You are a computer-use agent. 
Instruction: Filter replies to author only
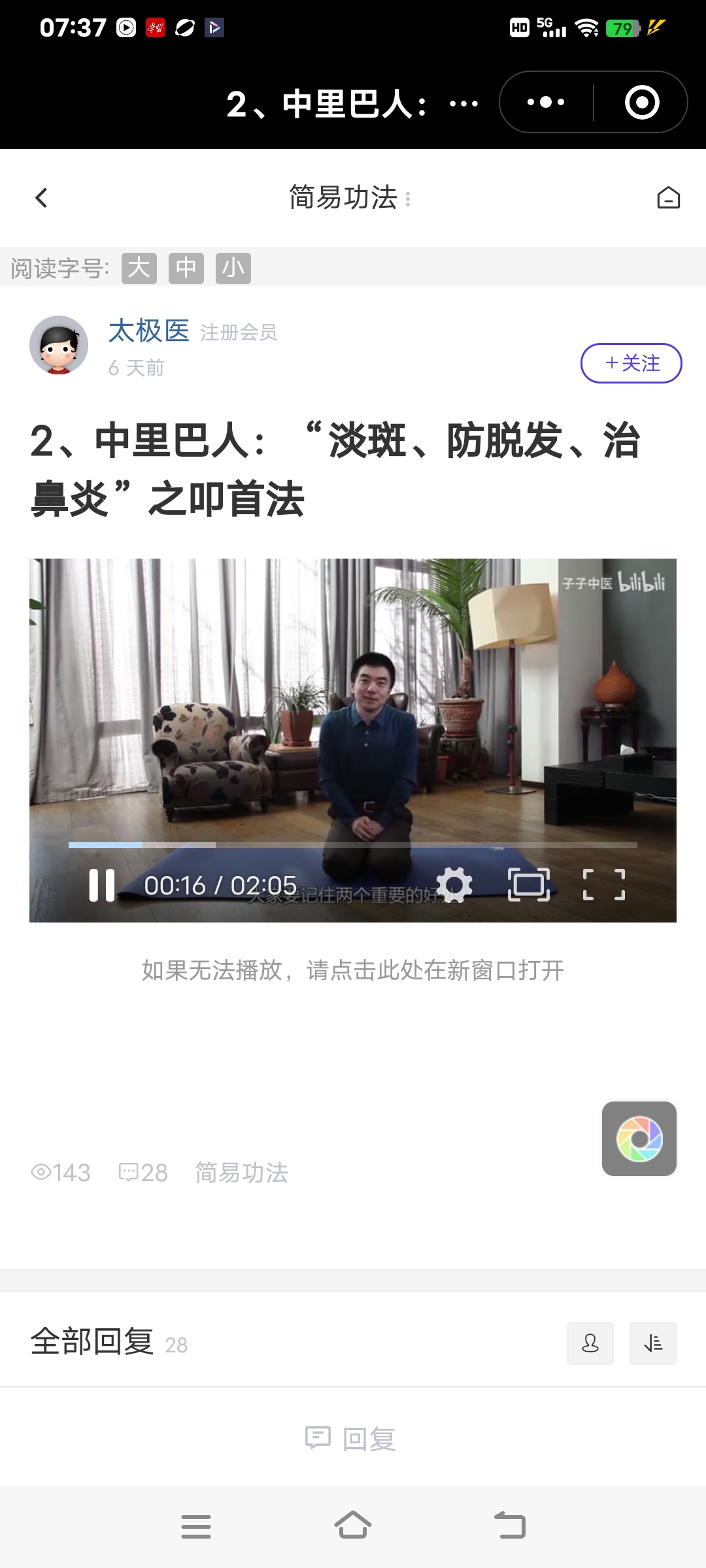click(590, 1343)
